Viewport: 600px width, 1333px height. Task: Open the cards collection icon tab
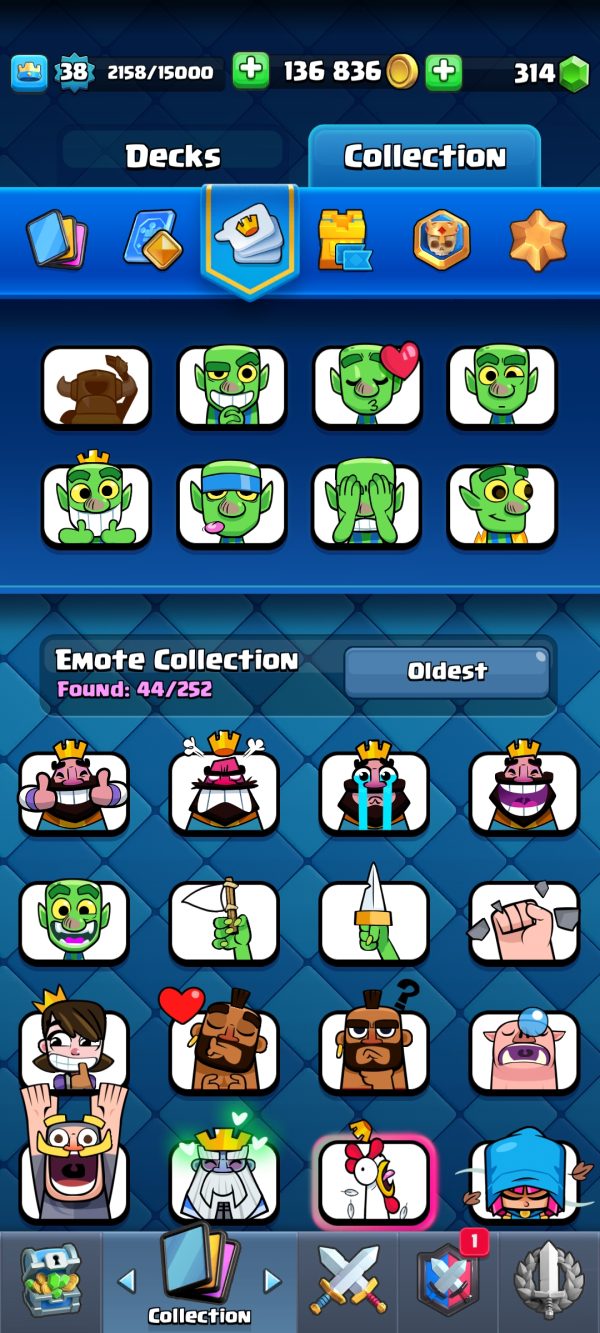coord(57,240)
